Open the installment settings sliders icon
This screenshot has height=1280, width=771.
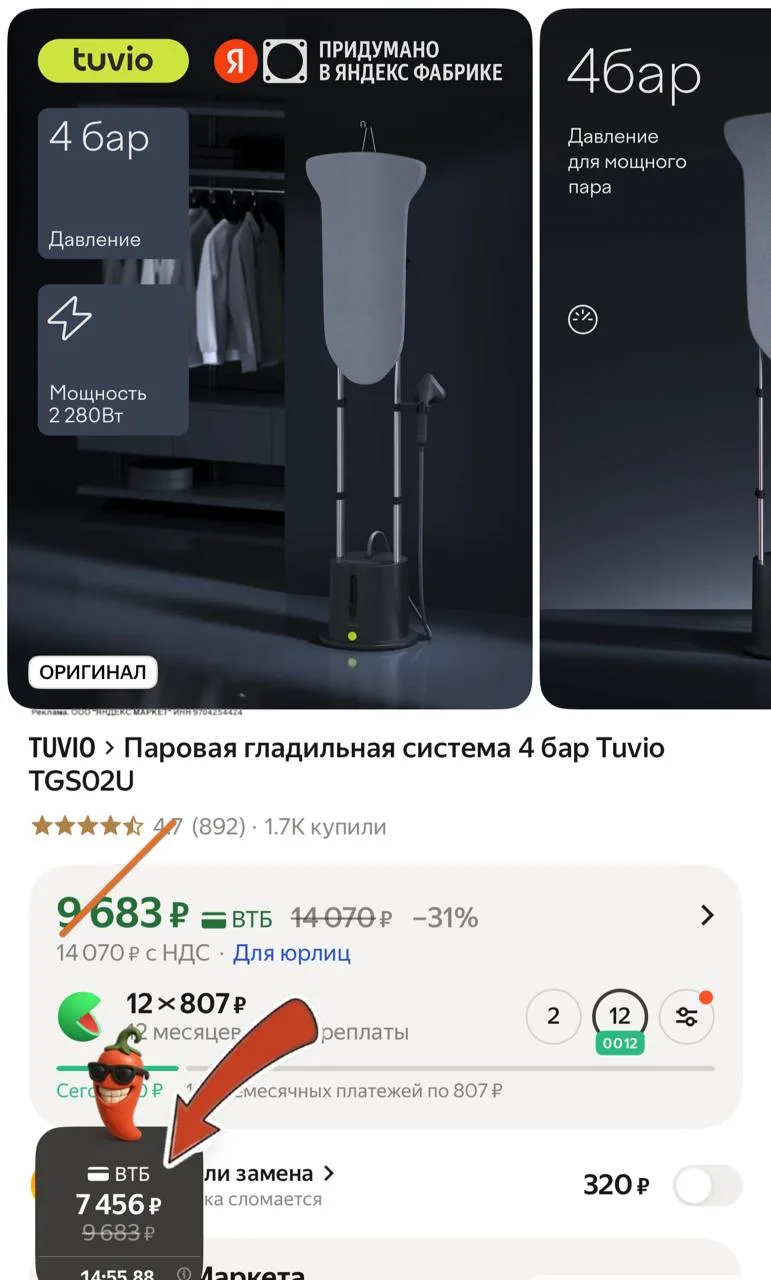(x=687, y=1017)
